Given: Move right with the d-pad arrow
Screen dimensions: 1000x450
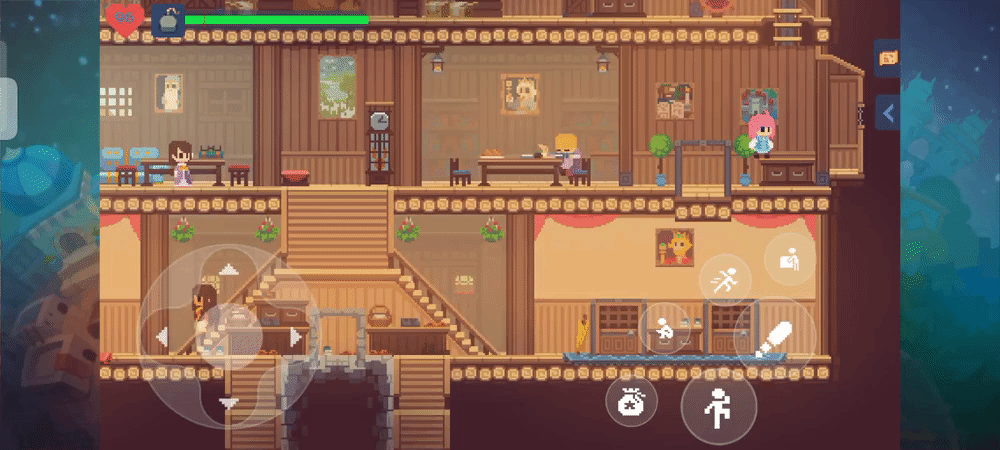Looking at the screenshot, I should point(295,337).
